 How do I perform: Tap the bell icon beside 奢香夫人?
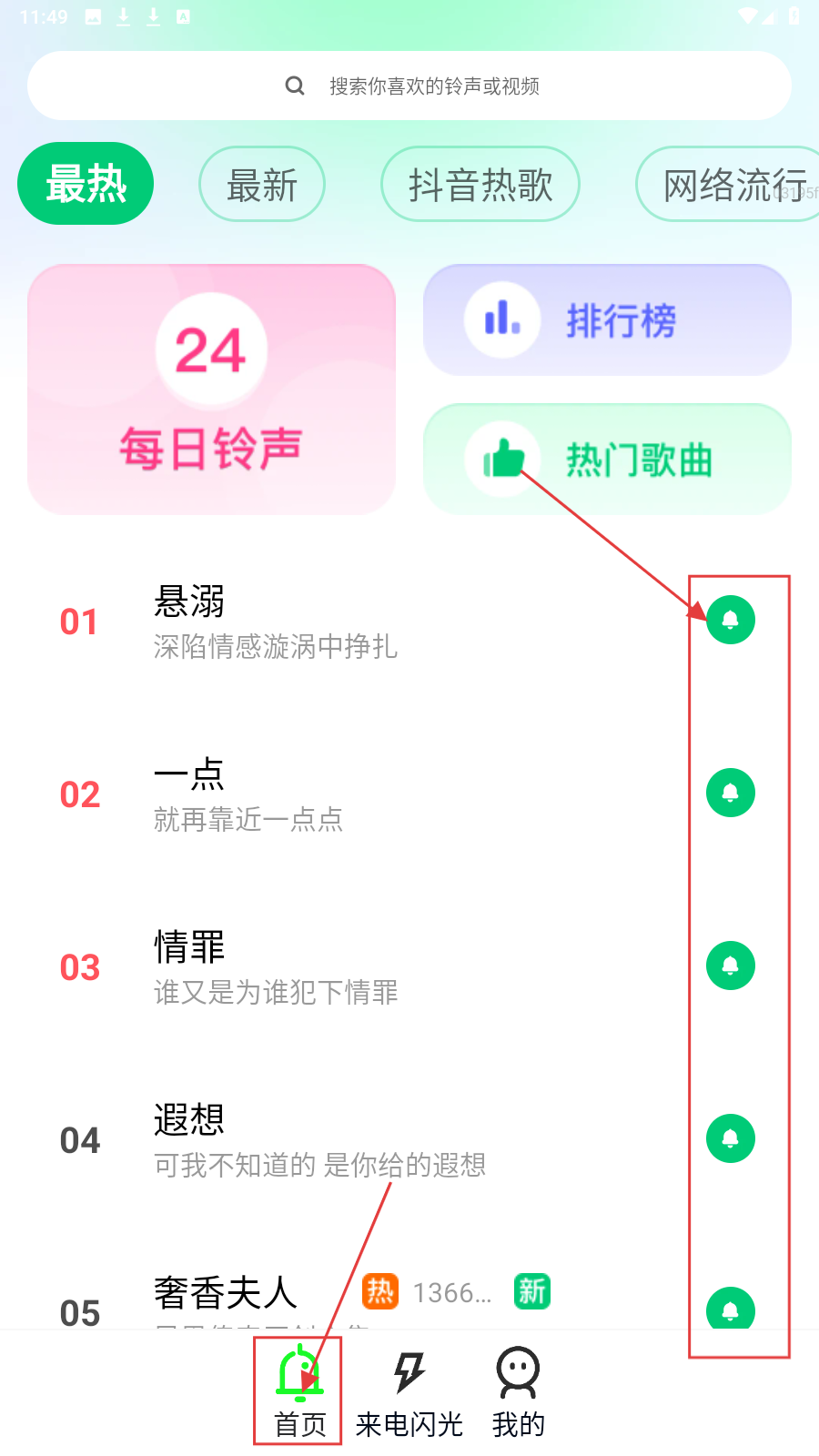(x=731, y=1309)
